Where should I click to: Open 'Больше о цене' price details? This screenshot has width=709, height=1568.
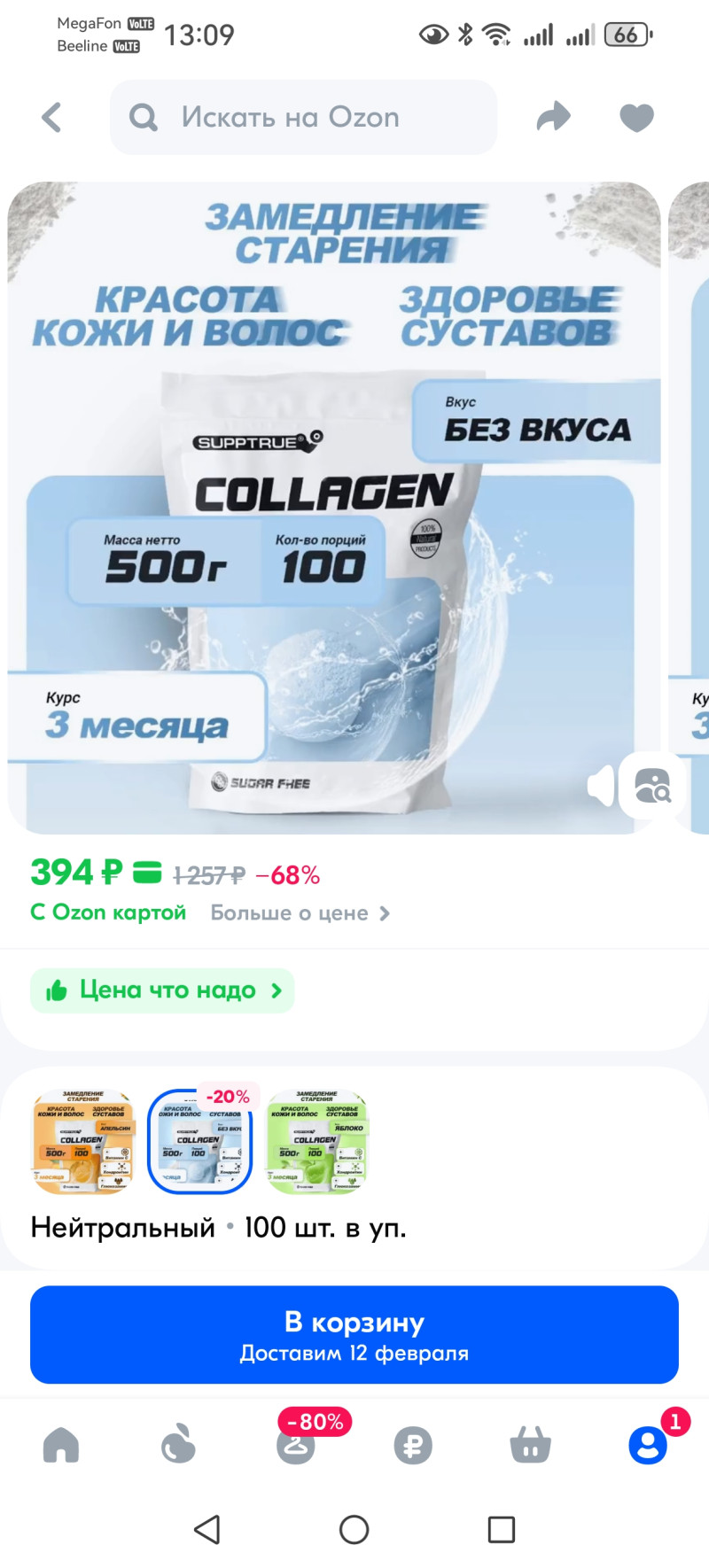point(300,913)
